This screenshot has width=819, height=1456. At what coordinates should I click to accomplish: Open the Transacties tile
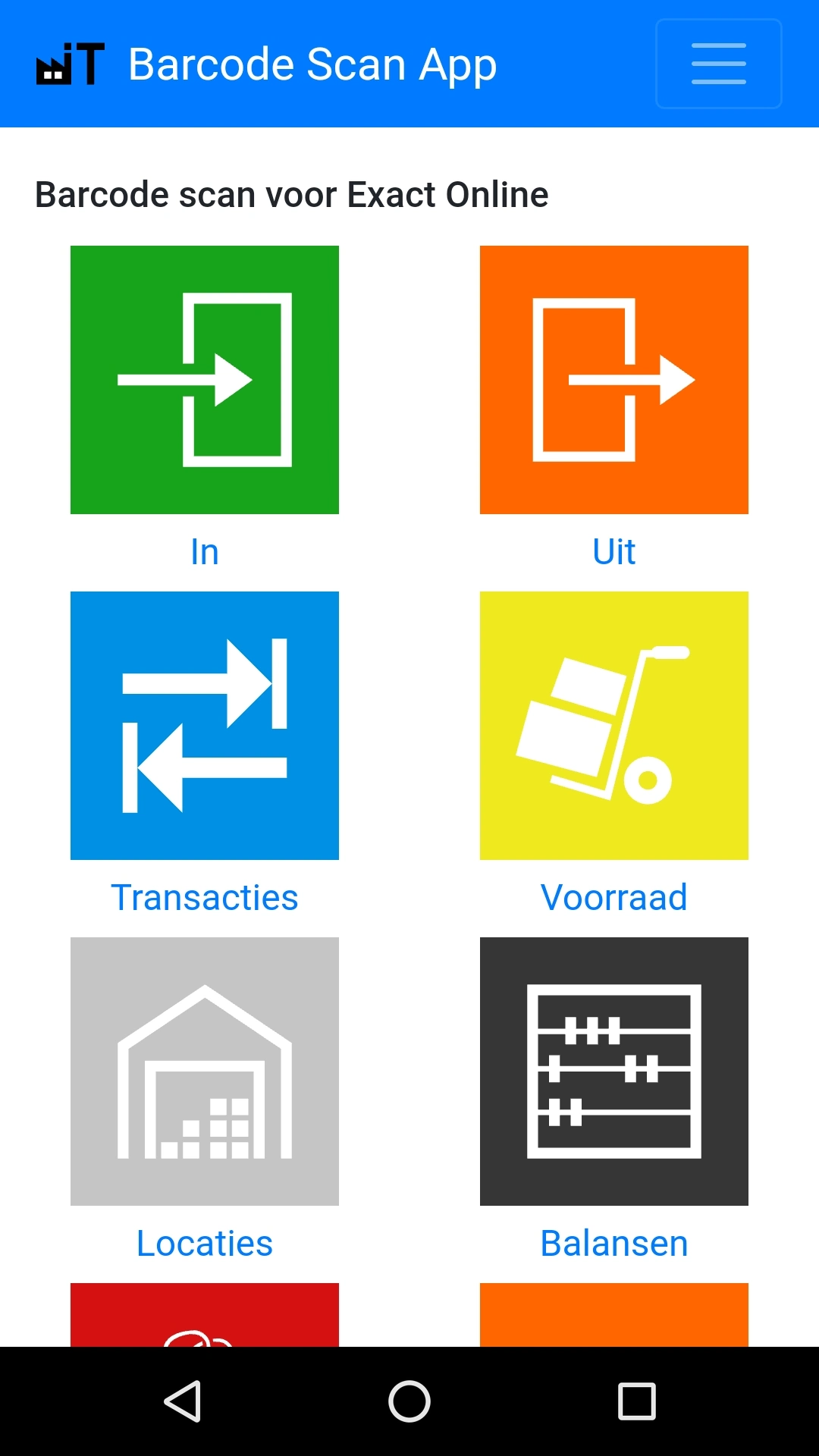205,726
